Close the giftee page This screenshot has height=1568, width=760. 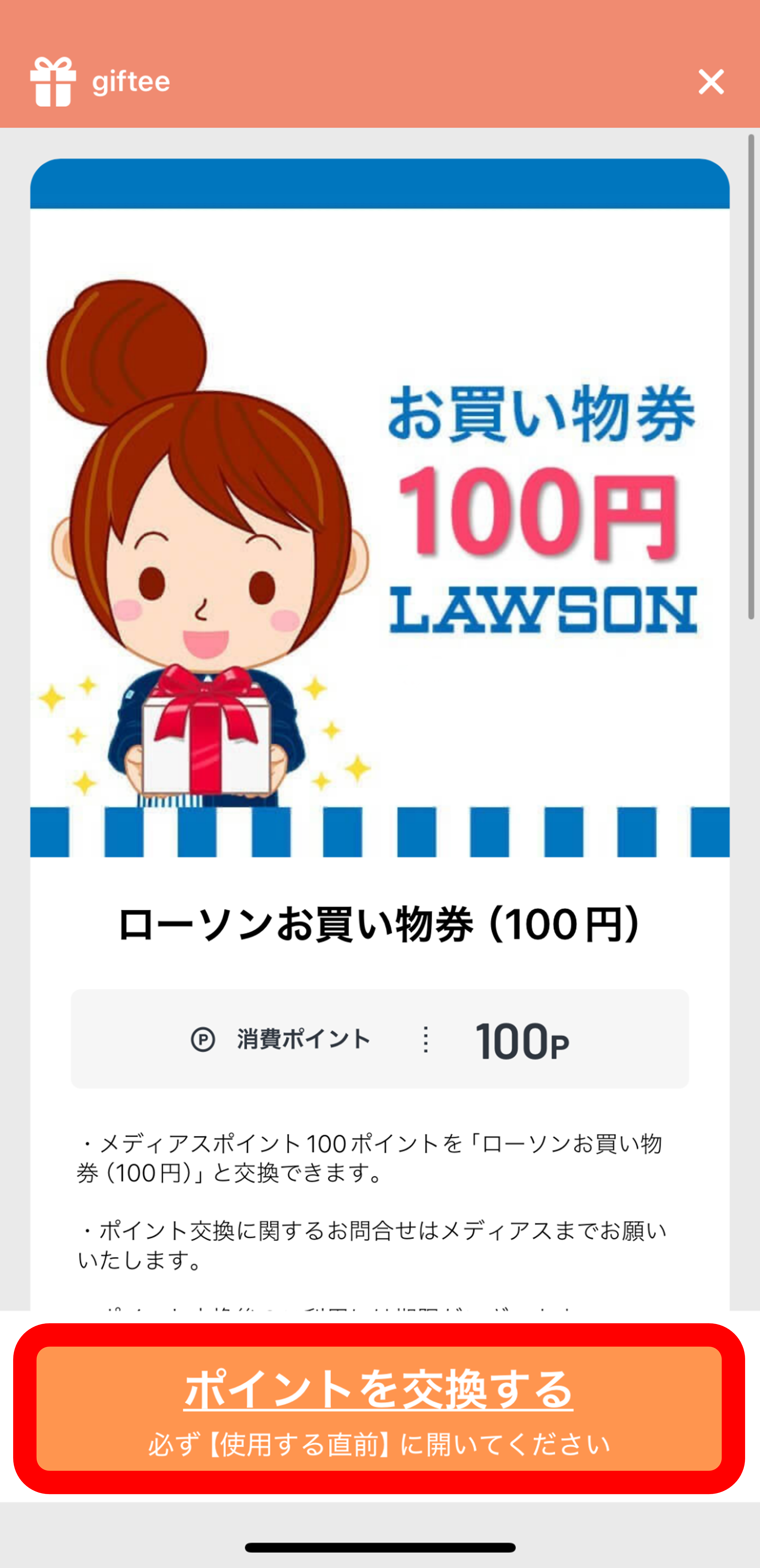(711, 82)
